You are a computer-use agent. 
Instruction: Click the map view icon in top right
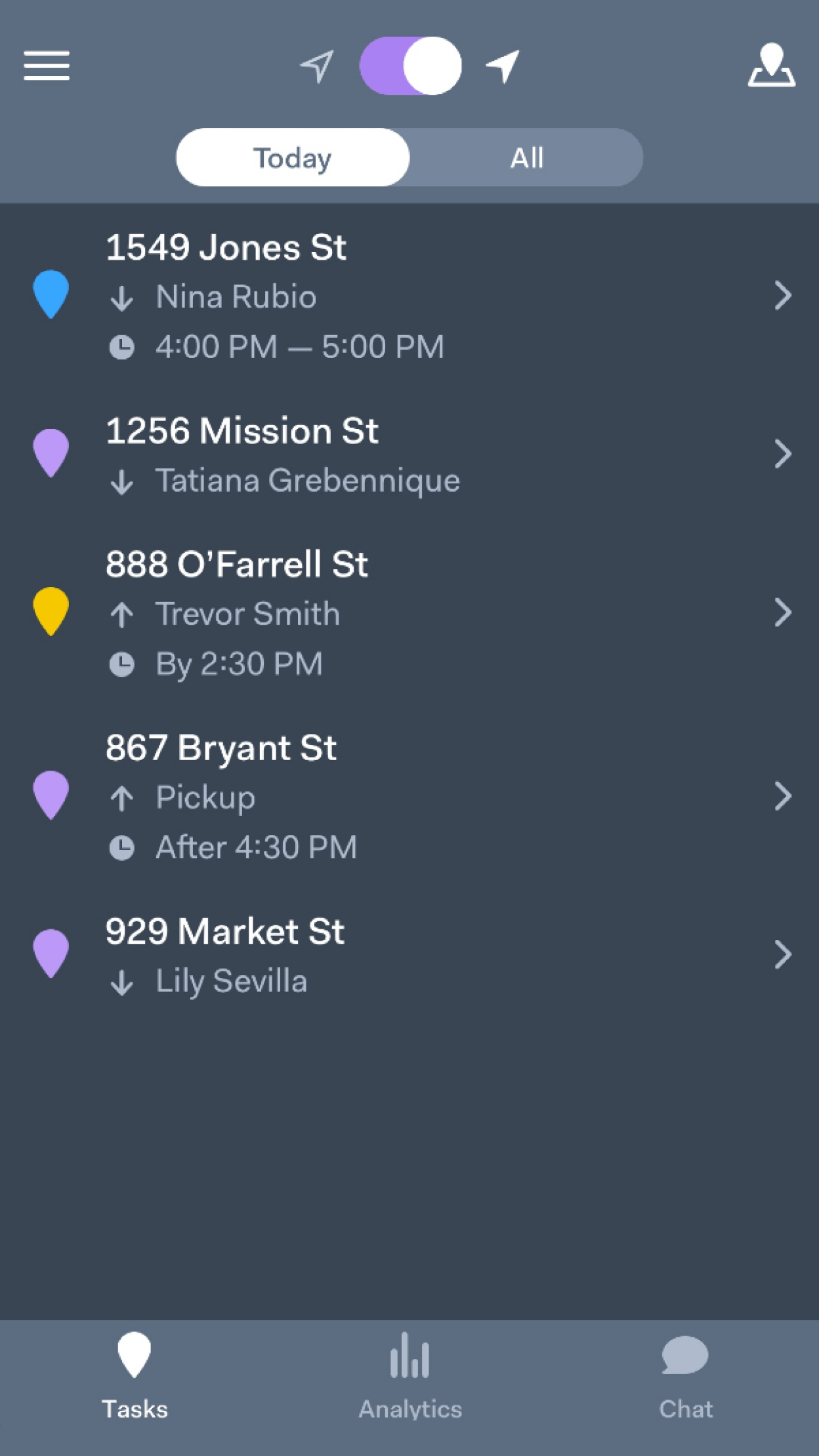[x=773, y=66]
